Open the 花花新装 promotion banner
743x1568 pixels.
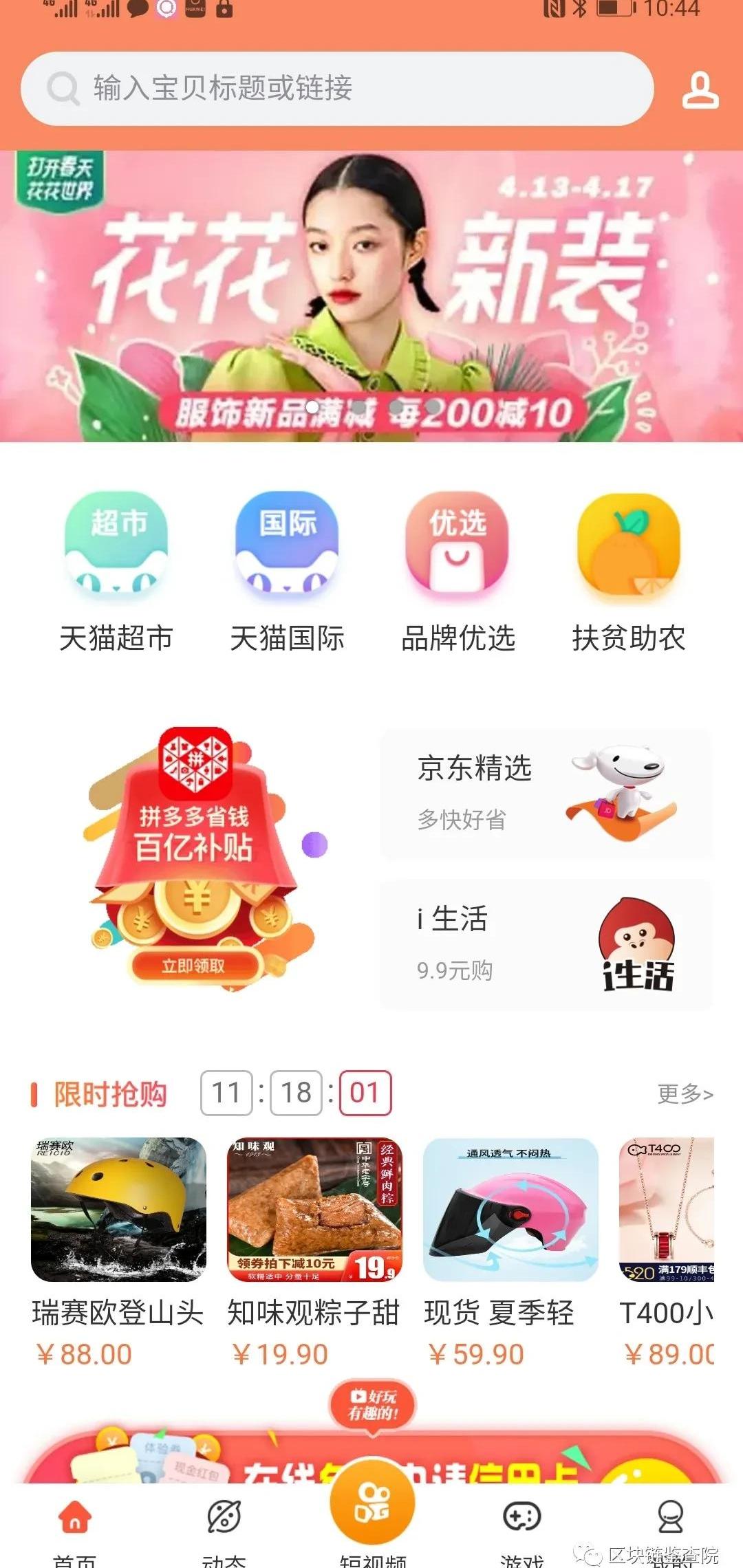coord(371,296)
